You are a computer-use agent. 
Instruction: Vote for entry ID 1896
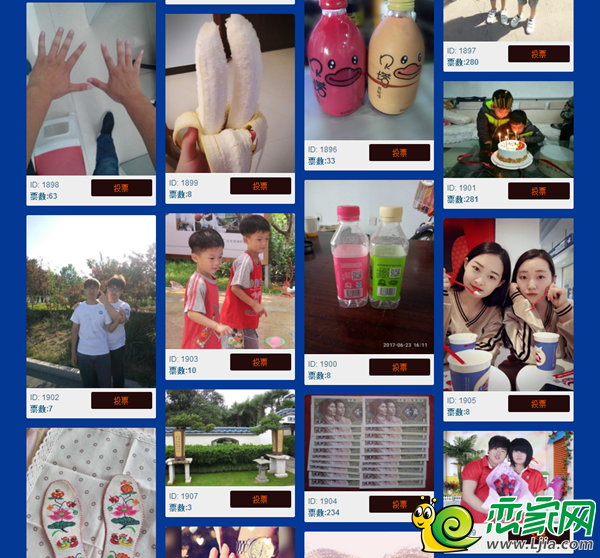pyautogui.click(x=399, y=153)
